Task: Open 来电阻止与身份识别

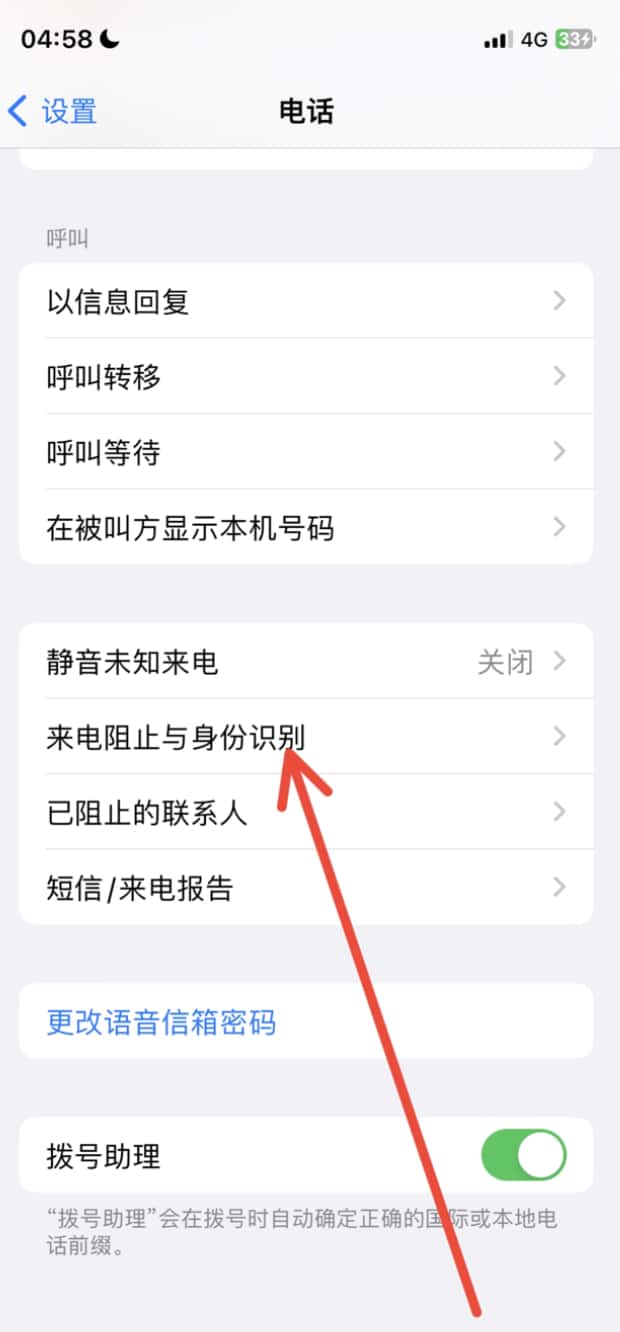Action: point(306,737)
